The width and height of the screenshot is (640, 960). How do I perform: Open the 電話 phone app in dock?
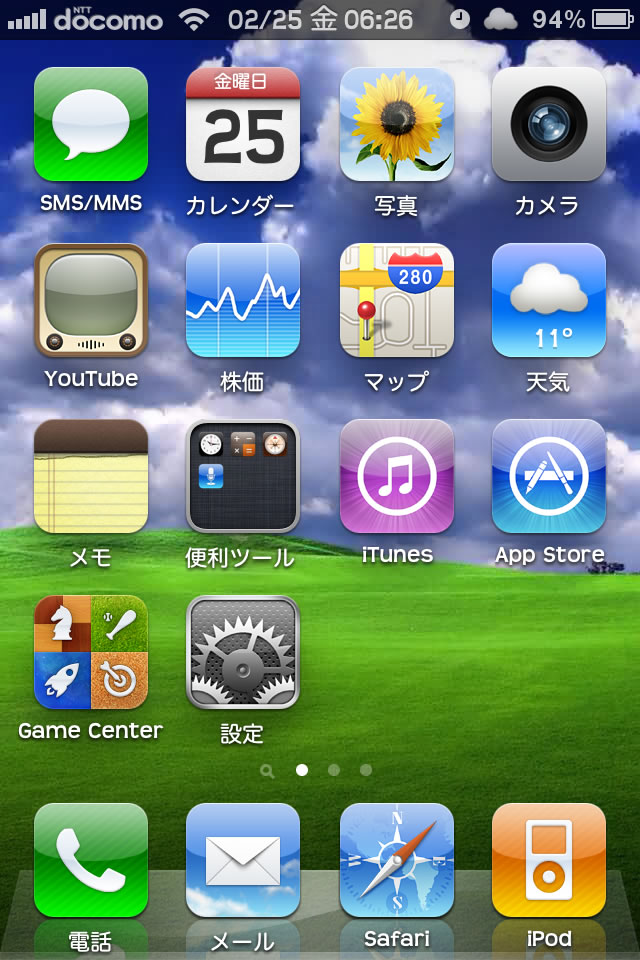point(91,860)
